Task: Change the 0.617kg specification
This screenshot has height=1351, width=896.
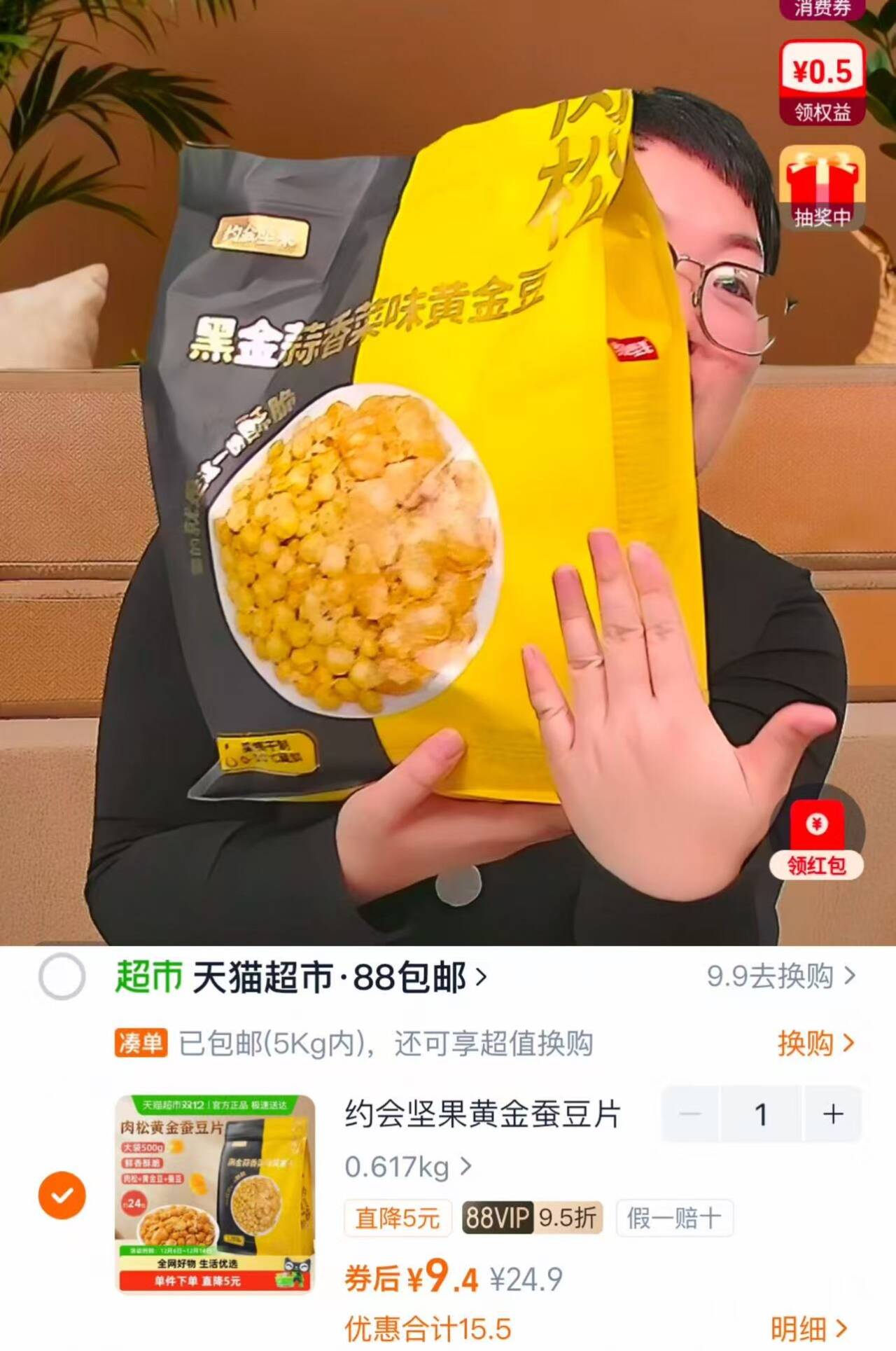Action: pyautogui.click(x=407, y=1168)
